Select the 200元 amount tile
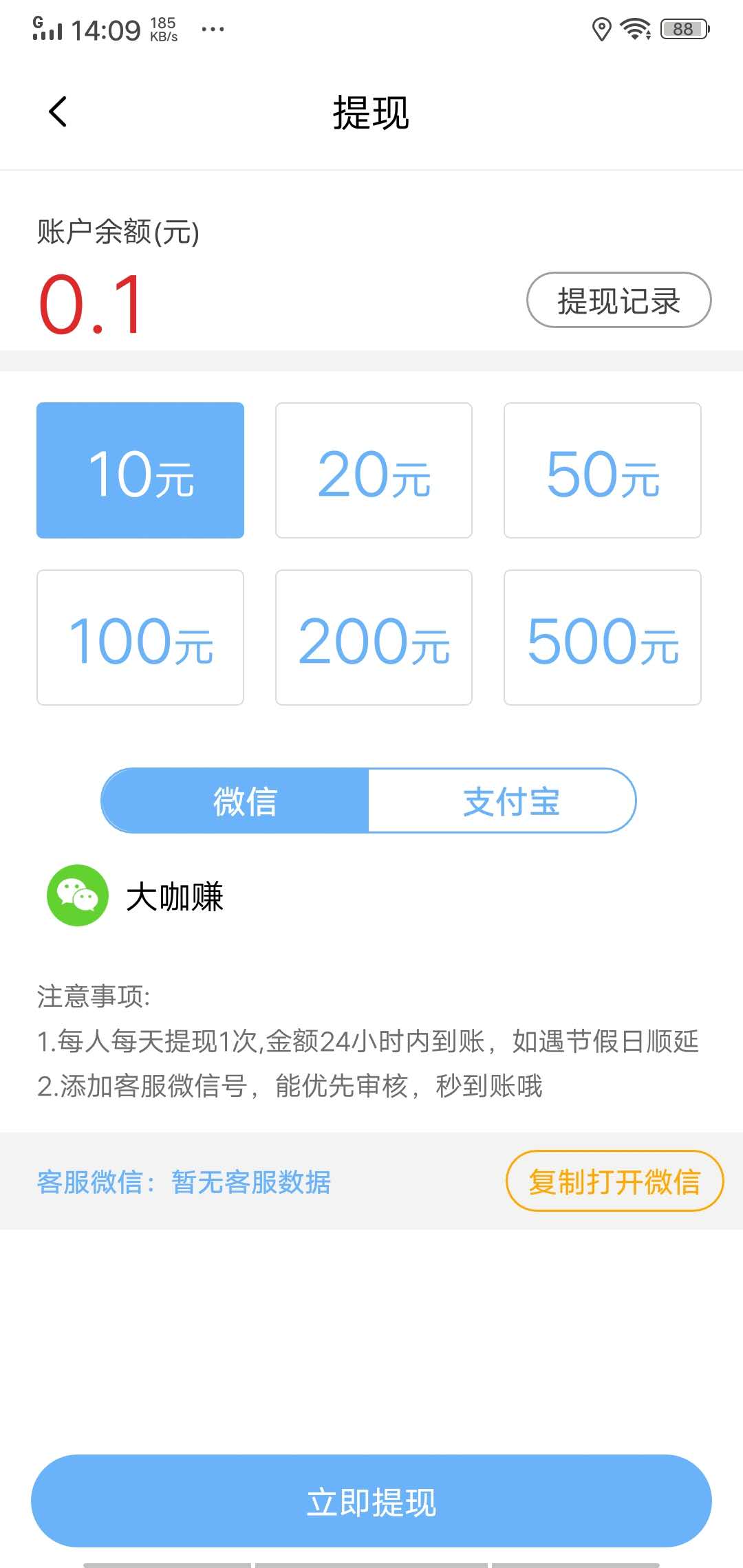The image size is (743, 1568). coord(373,638)
